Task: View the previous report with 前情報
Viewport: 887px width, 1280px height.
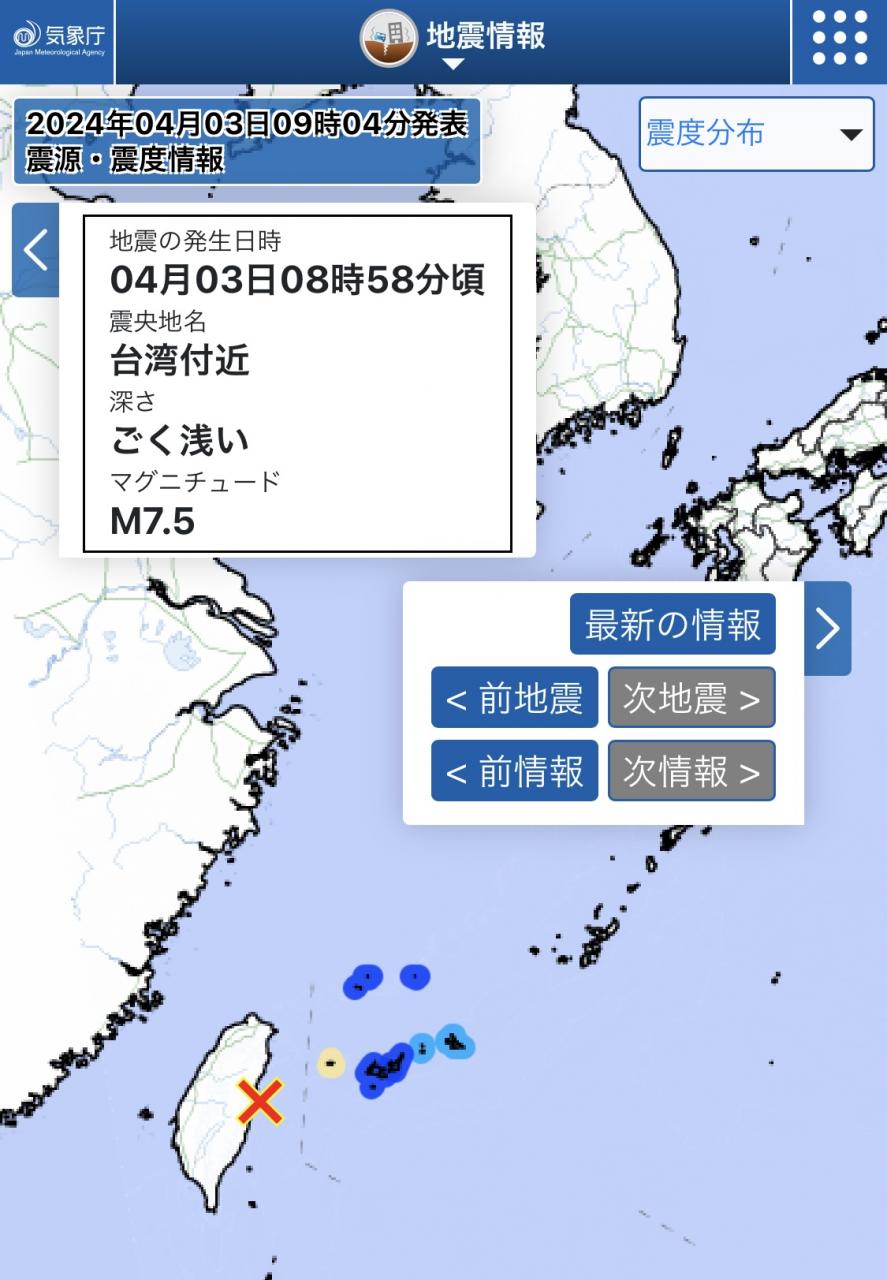Action: (514, 771)
